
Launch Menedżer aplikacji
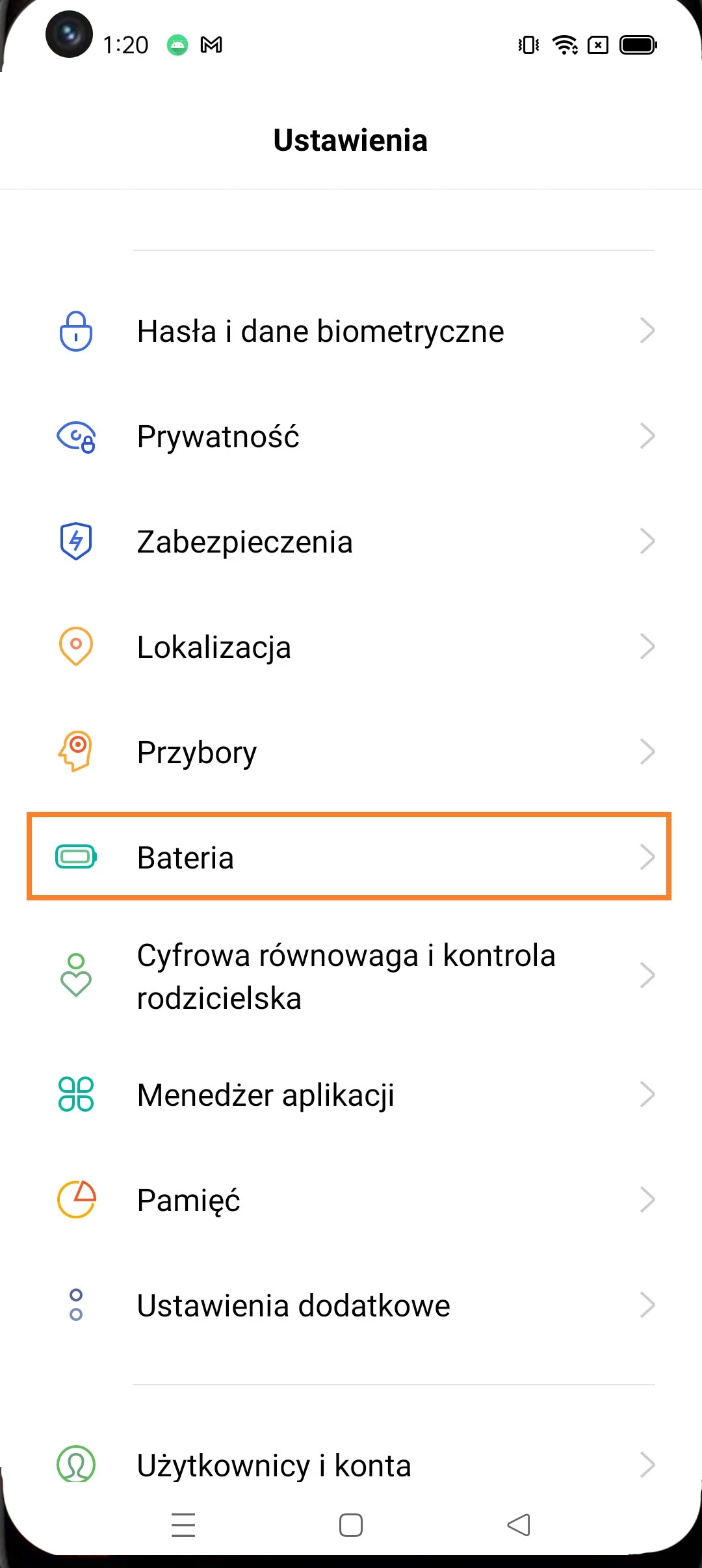(x=351, y=1095)
